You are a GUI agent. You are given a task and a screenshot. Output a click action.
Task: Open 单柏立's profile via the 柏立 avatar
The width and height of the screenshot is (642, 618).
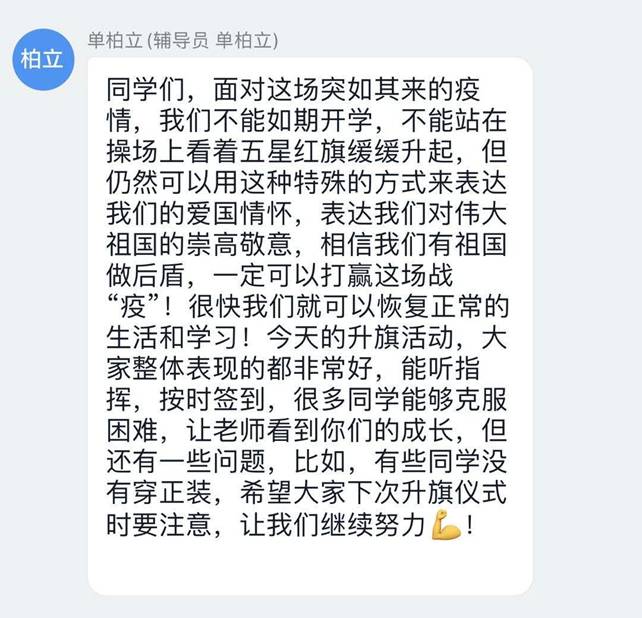point(43,58)
